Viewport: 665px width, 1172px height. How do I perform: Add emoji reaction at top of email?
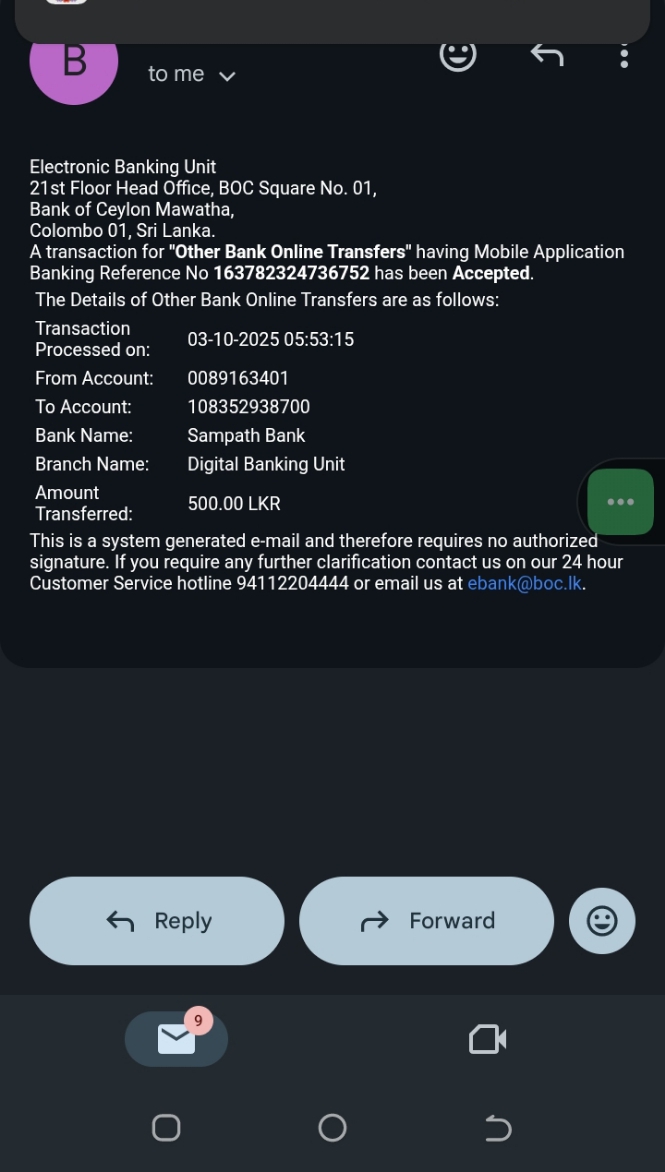(x=458, y=56)
